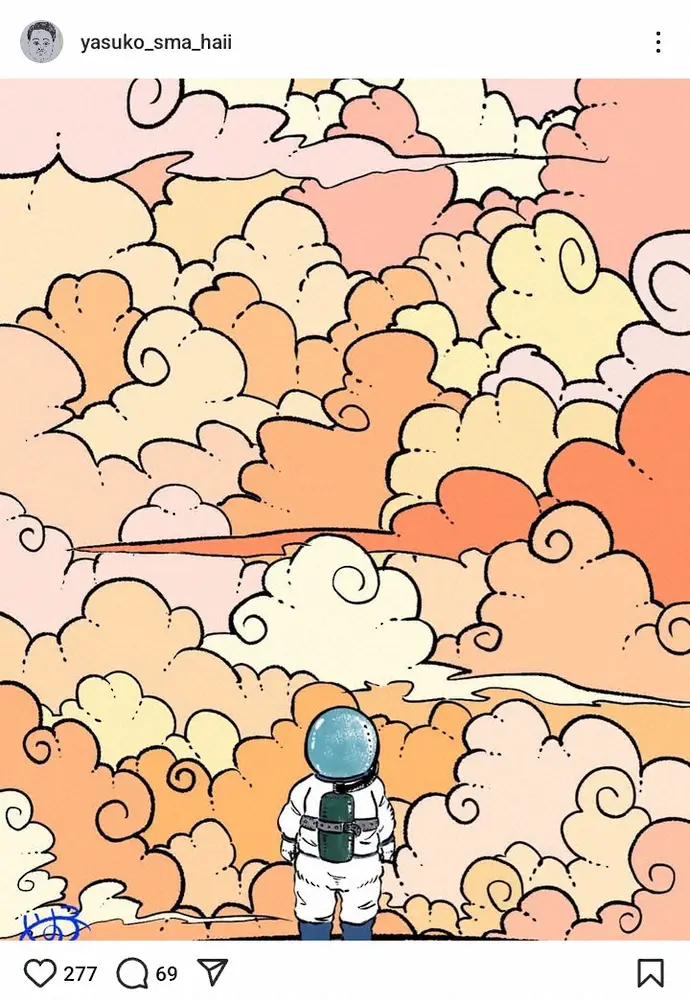Open yasuko_sma_haii's profile picture
This screenshot has width=690, height=1000.
tap(41, 42)
